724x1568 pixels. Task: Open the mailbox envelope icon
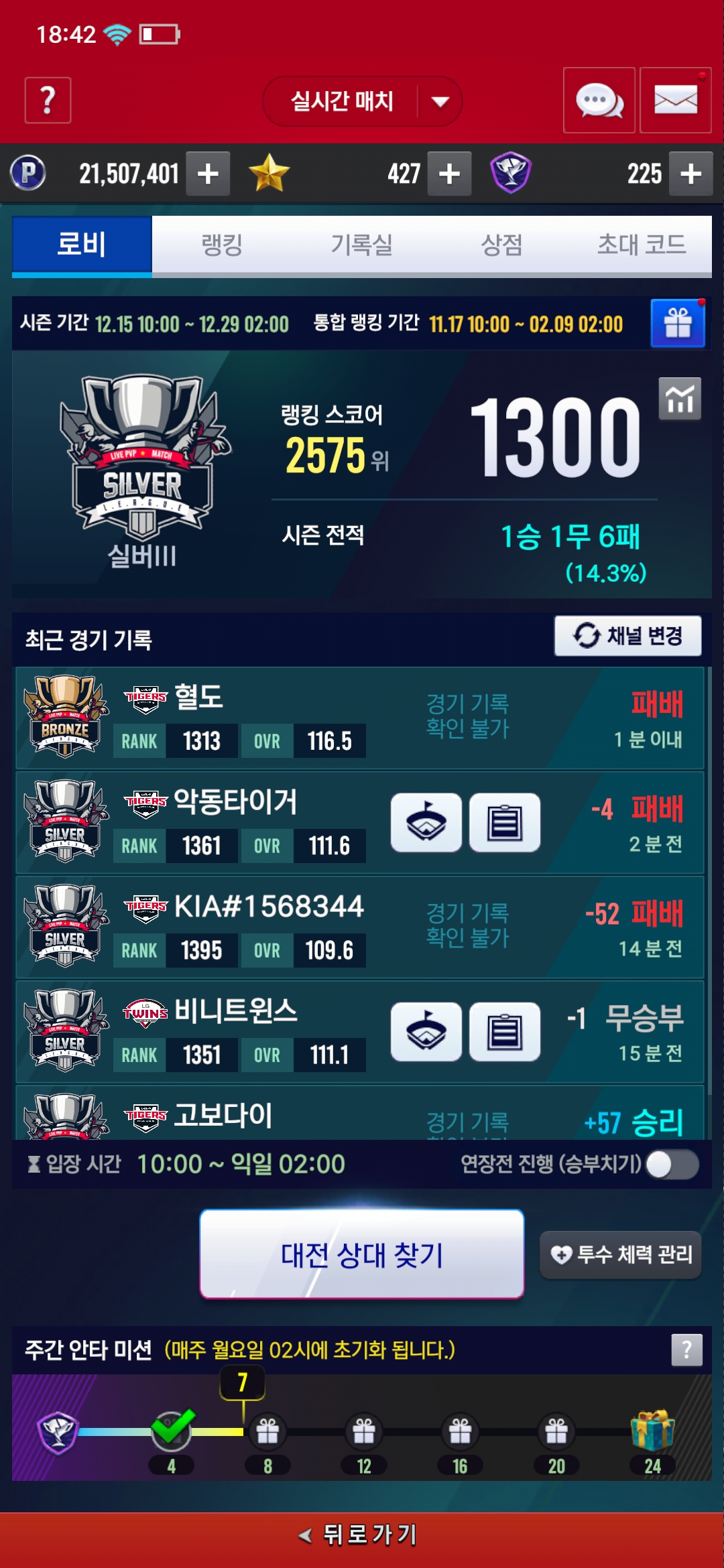click(x=675, y=101)
